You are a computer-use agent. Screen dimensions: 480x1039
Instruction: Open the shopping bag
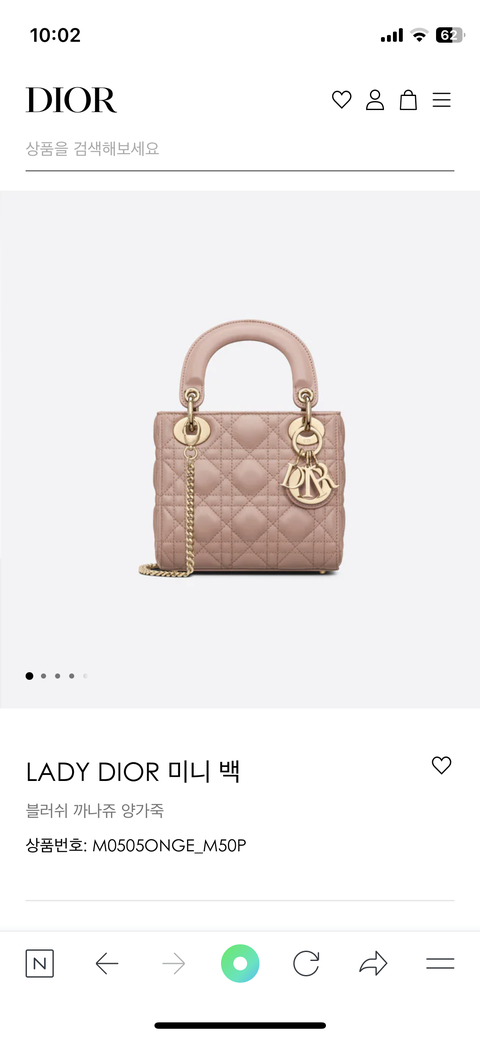click(408, 100)
